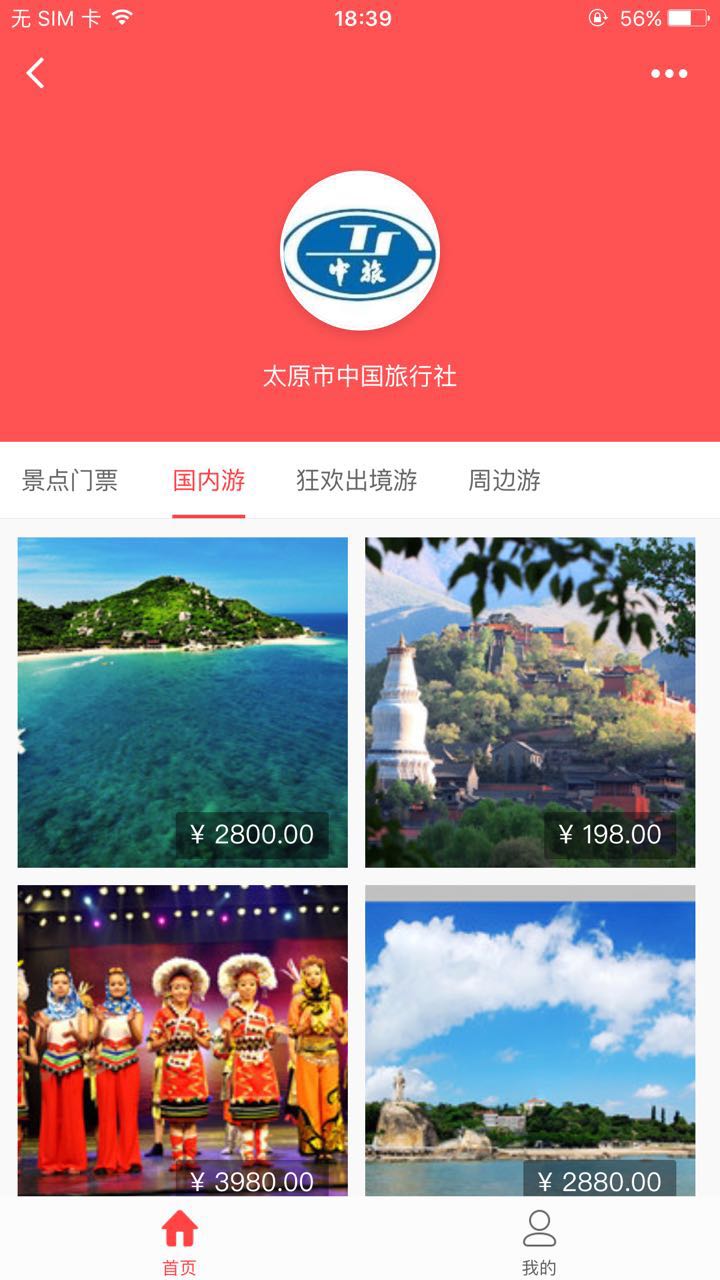Switch to the 我的 profile tab
This screenshot has width=720, height=1280.
tap(539, 1240)
